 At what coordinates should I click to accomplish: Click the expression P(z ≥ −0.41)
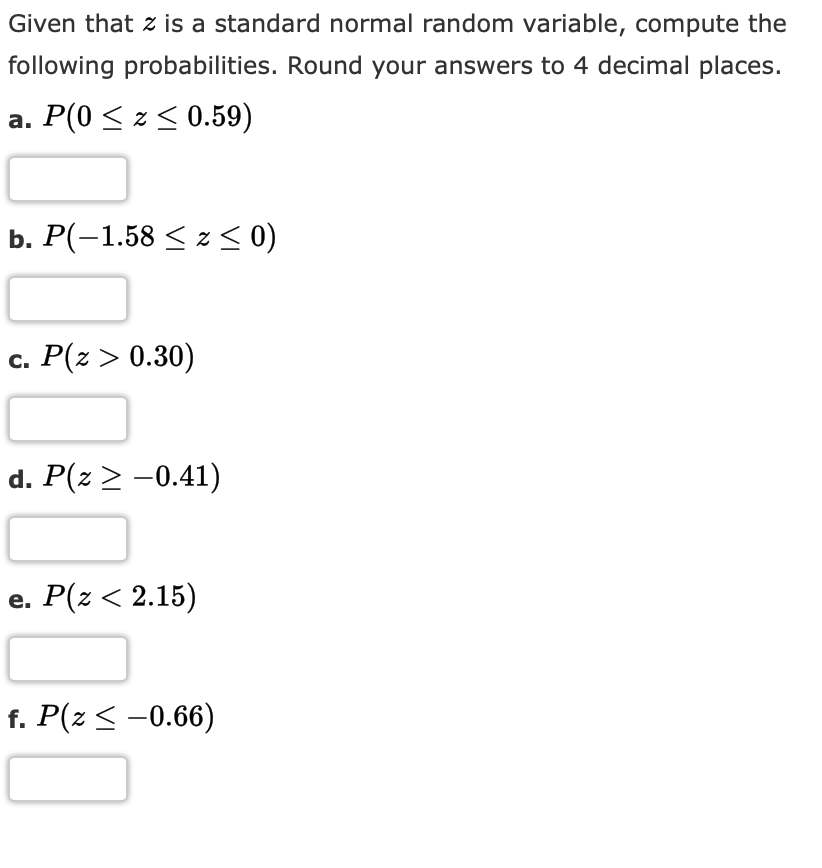pyautogui.click(x=130, y=478)
